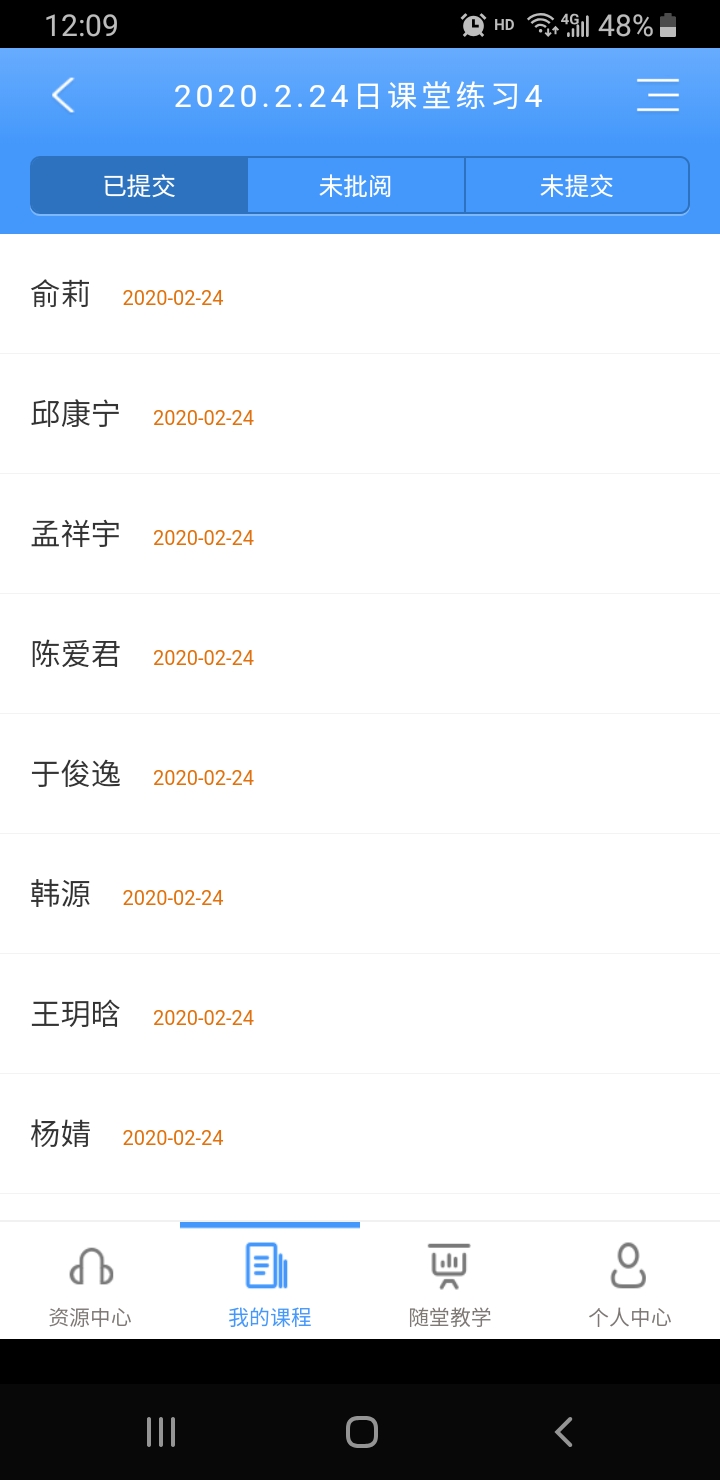The image size is (720, 1480).
Task: View 孟祥宇's submitted exercise
Action: [360, 534]
